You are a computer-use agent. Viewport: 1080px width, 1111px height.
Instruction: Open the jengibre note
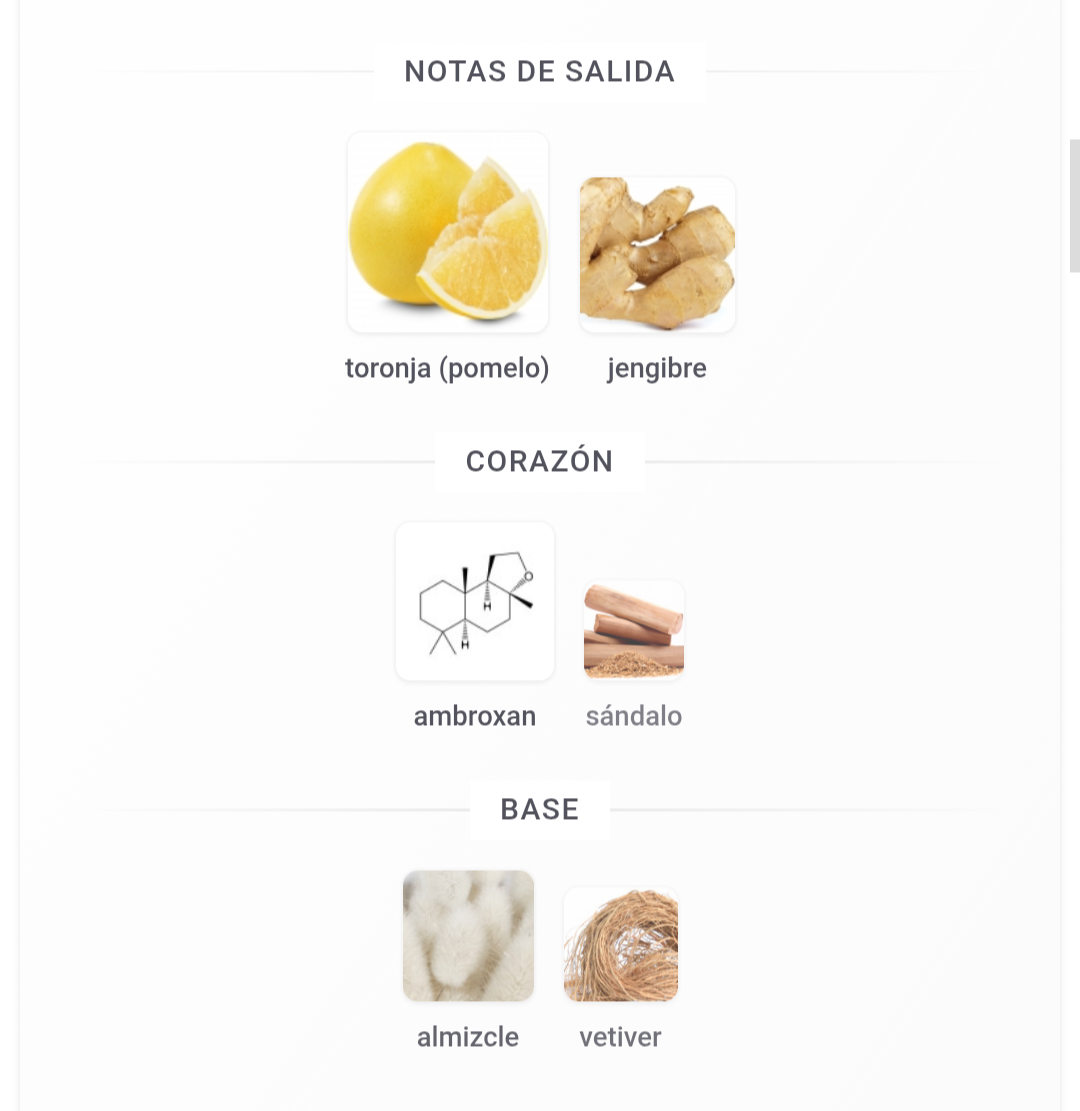(657, 255)
